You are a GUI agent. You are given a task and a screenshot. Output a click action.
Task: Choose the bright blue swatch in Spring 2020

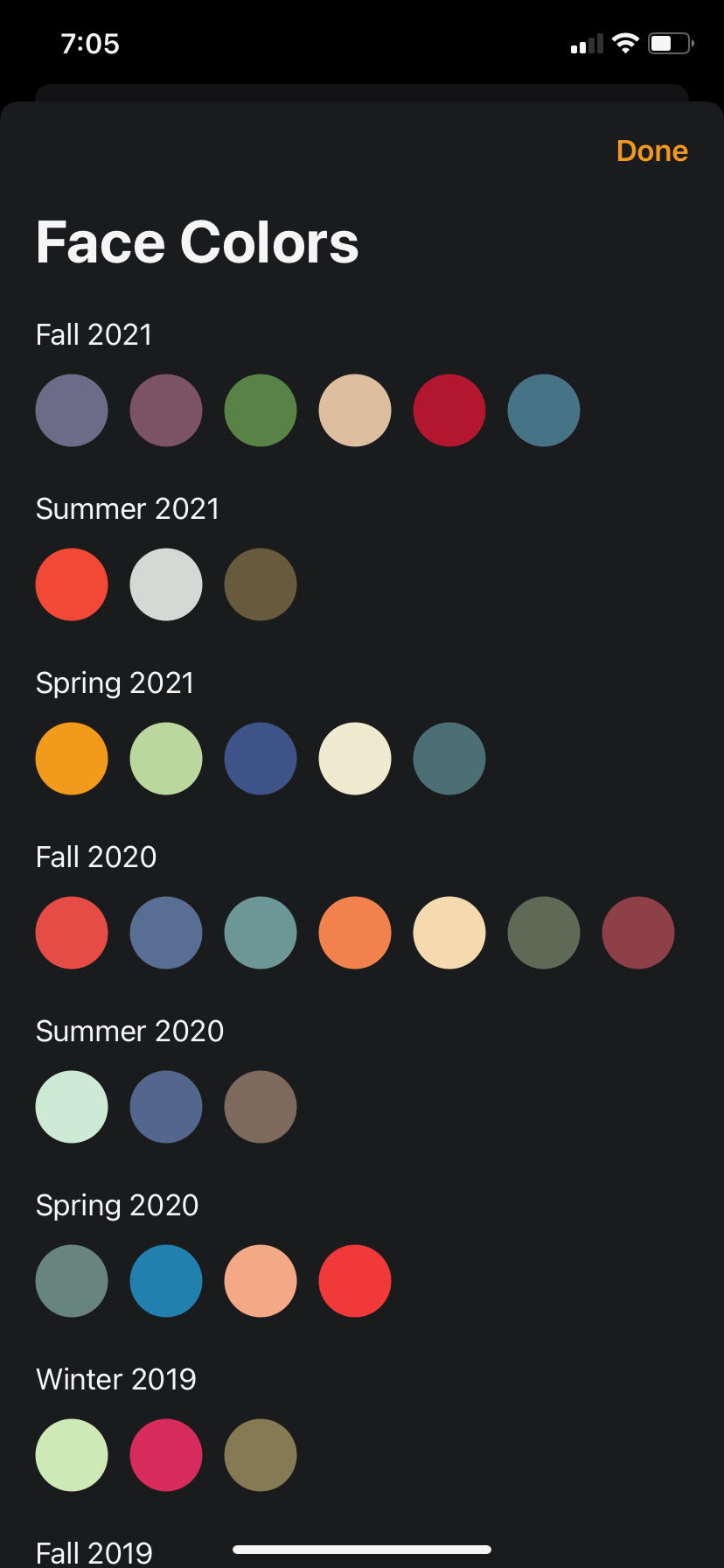[x=166, y=1281]
